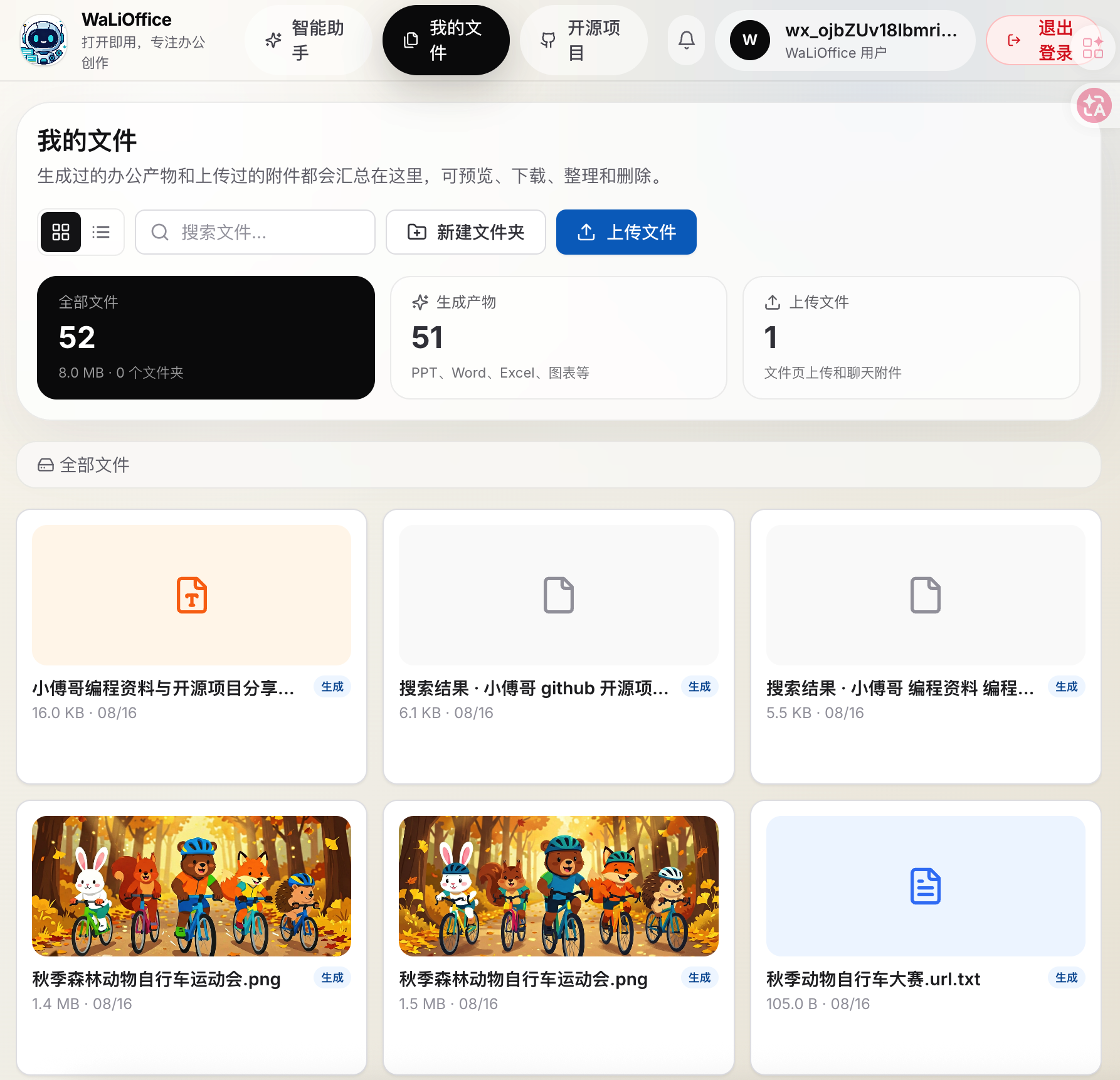This screenshot has width=1120, height=1080.
Task: Select the grid view layout
Action: (x=61, y=232)
